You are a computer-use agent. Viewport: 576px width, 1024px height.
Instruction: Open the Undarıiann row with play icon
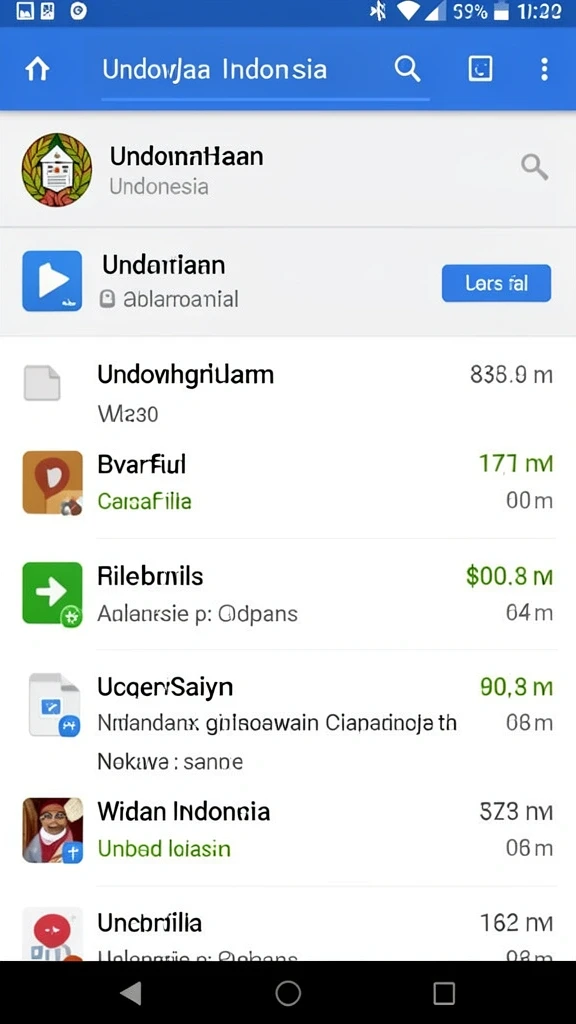click(288, 281)
